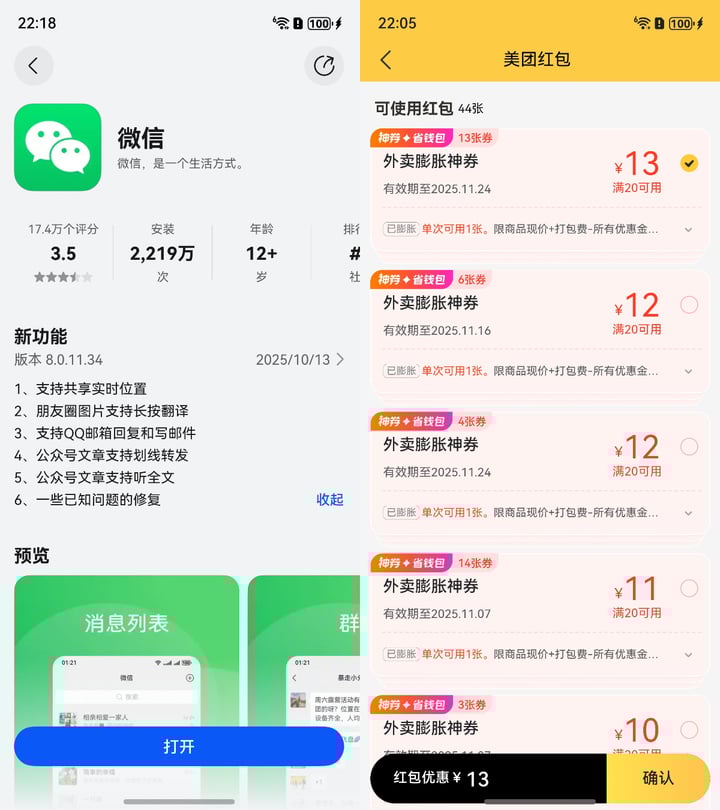Collapse the new features list via 收起
The height and width of the screenshot is (810, 720).
tap(328, 500)
